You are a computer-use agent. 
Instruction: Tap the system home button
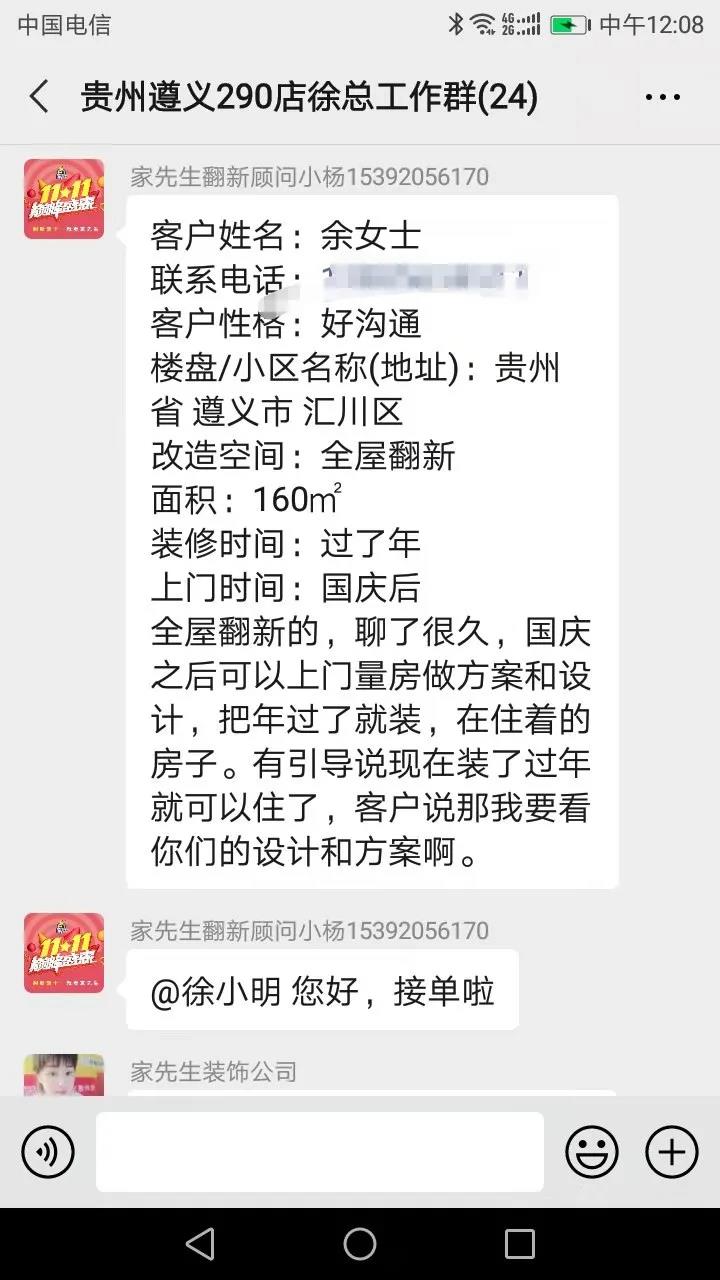point(360,1244)
